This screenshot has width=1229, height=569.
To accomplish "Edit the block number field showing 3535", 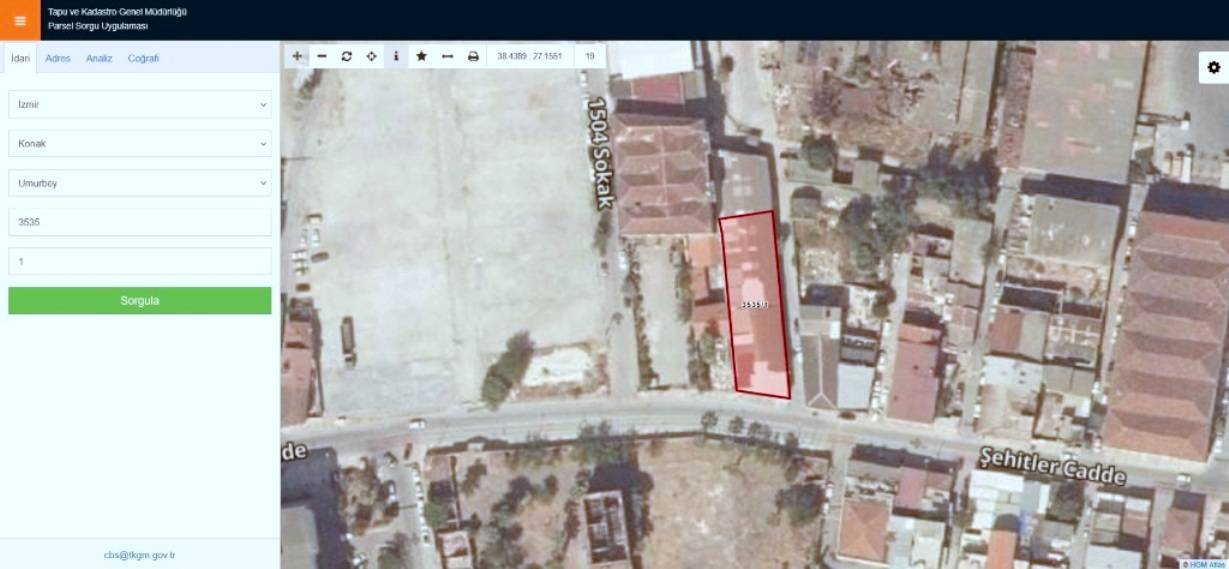I will pos(139,222).
